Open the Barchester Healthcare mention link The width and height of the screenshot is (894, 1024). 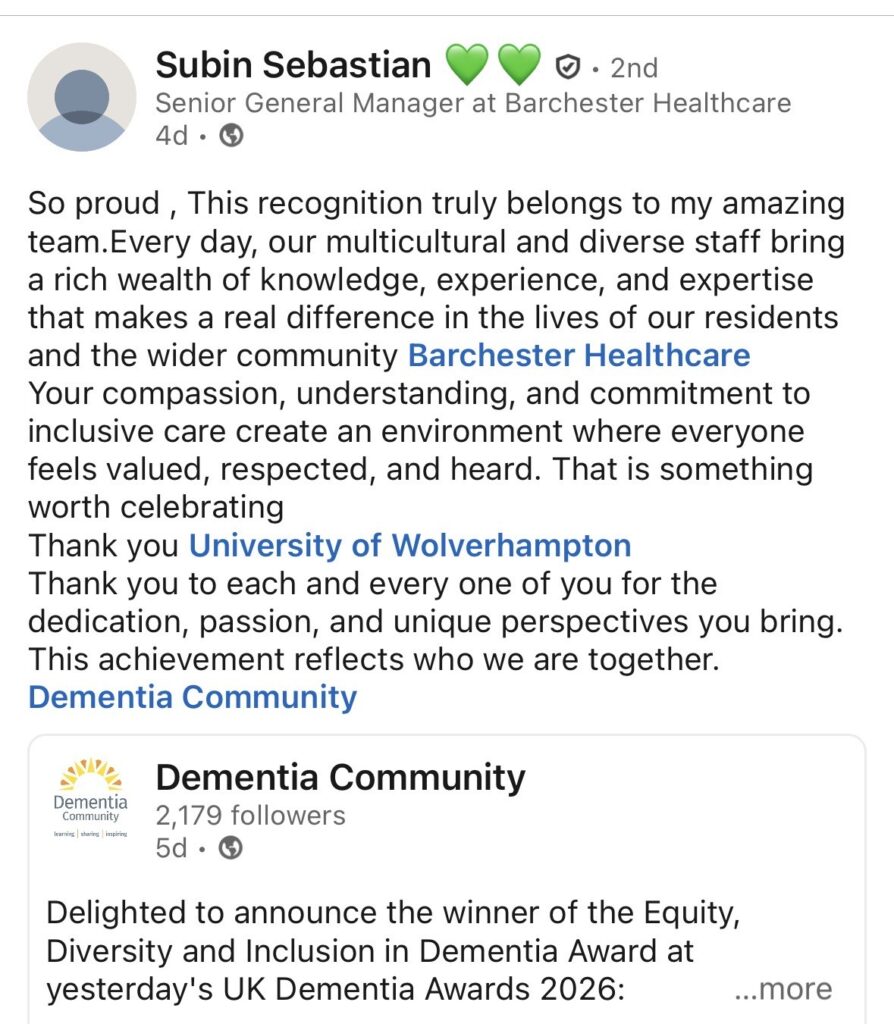point(579,356)
